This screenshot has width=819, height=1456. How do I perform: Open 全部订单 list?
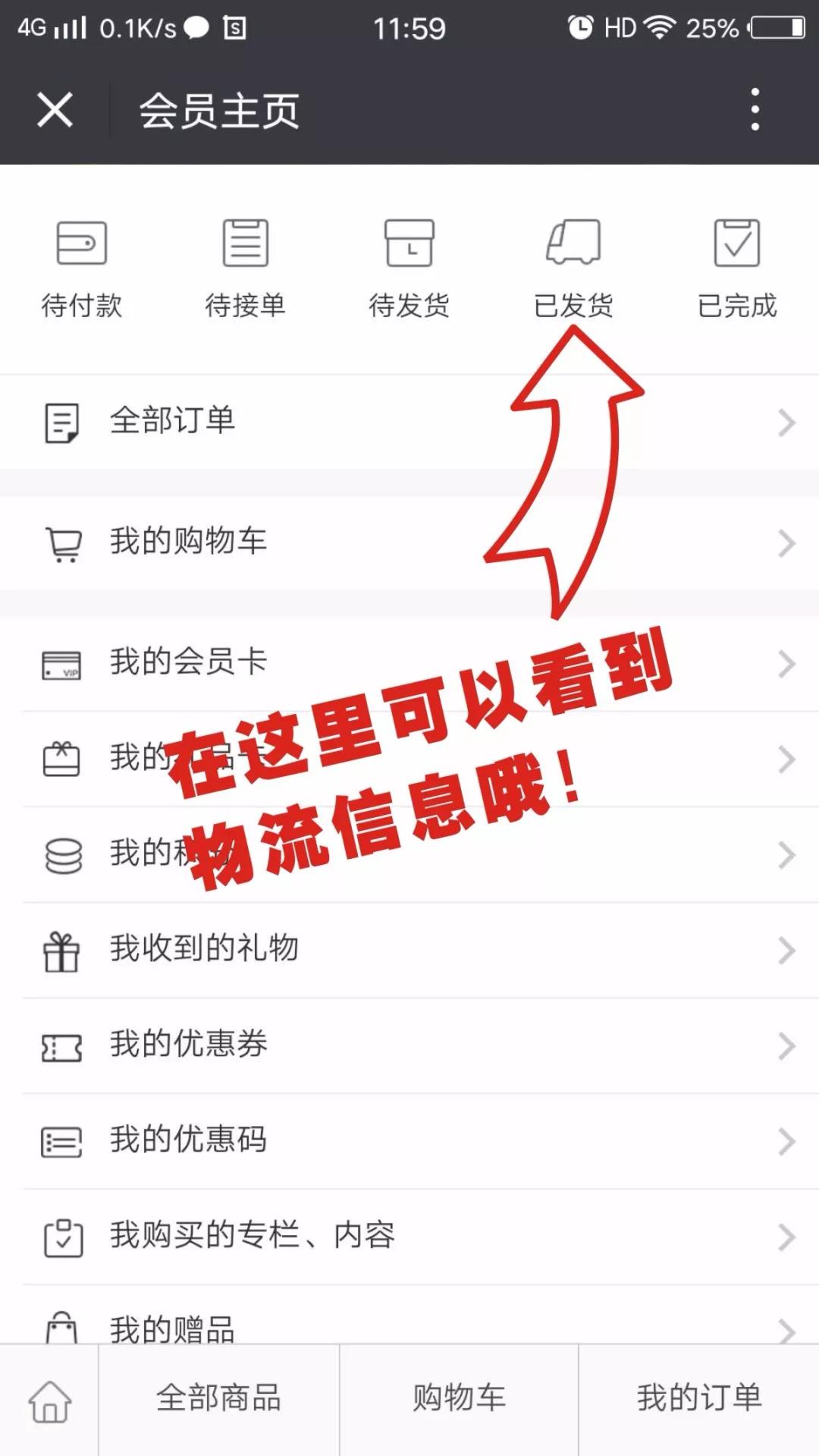click(409, 422)
